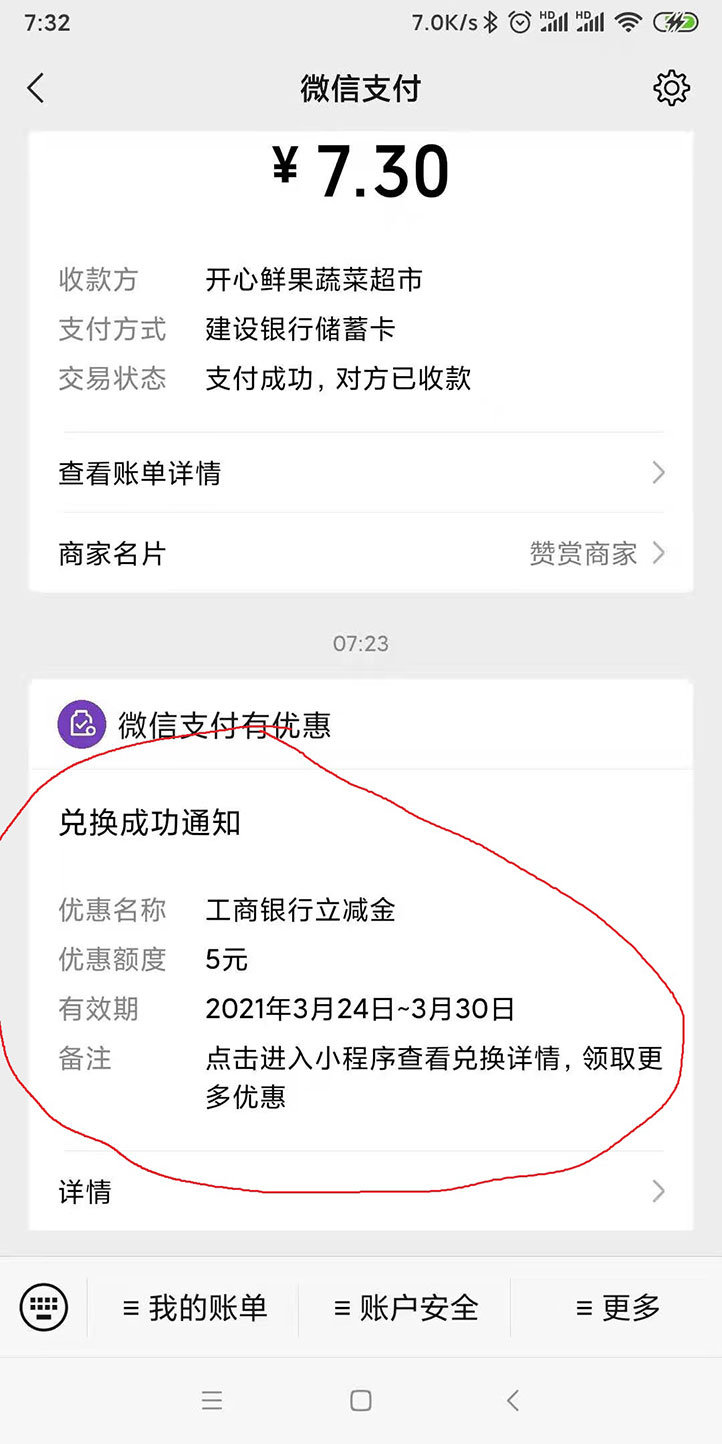Screen dimensions: 722x1444
Task: Switch to keyboard input icon
Action: click(44, 1306)
